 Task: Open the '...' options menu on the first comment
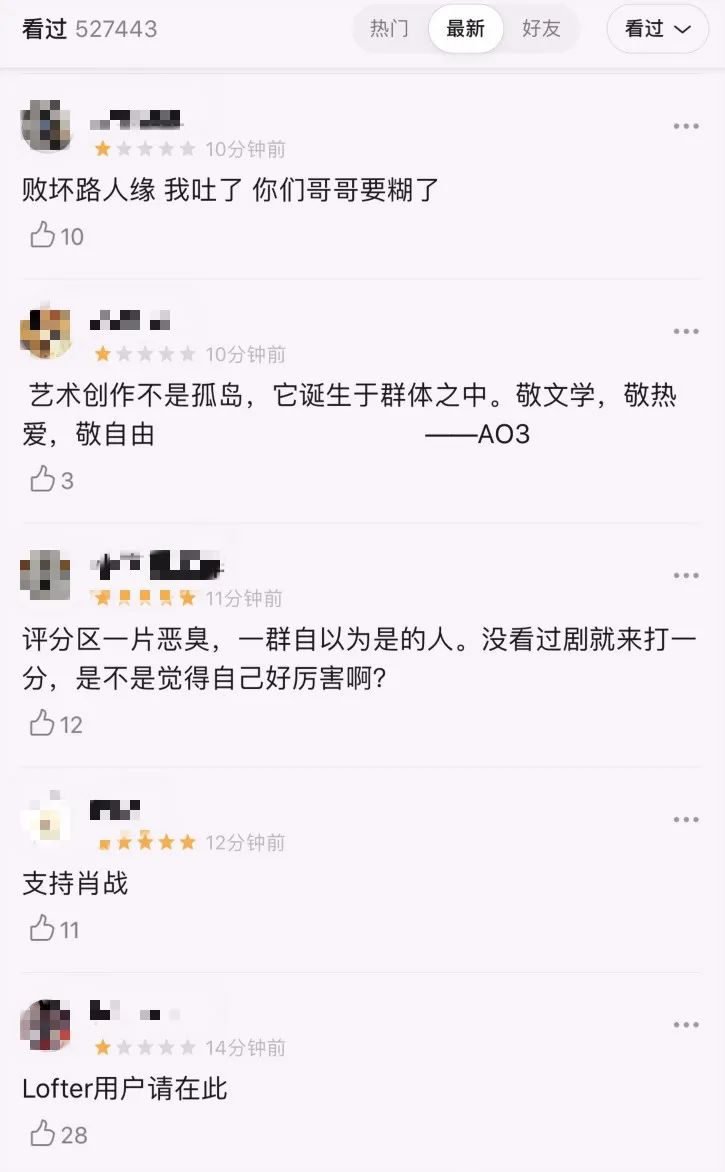(686, 126)
